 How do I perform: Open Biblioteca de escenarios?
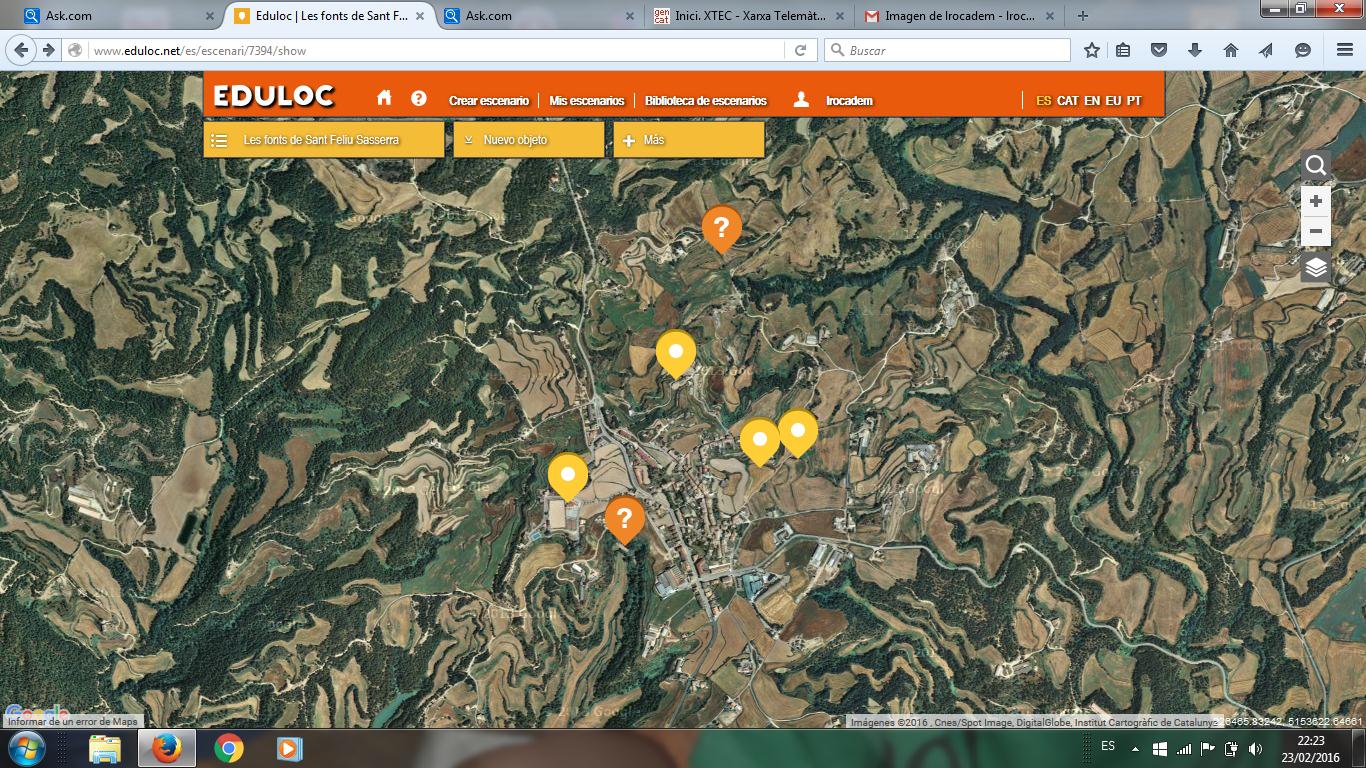pyautogui.click(x=706, y=101)
